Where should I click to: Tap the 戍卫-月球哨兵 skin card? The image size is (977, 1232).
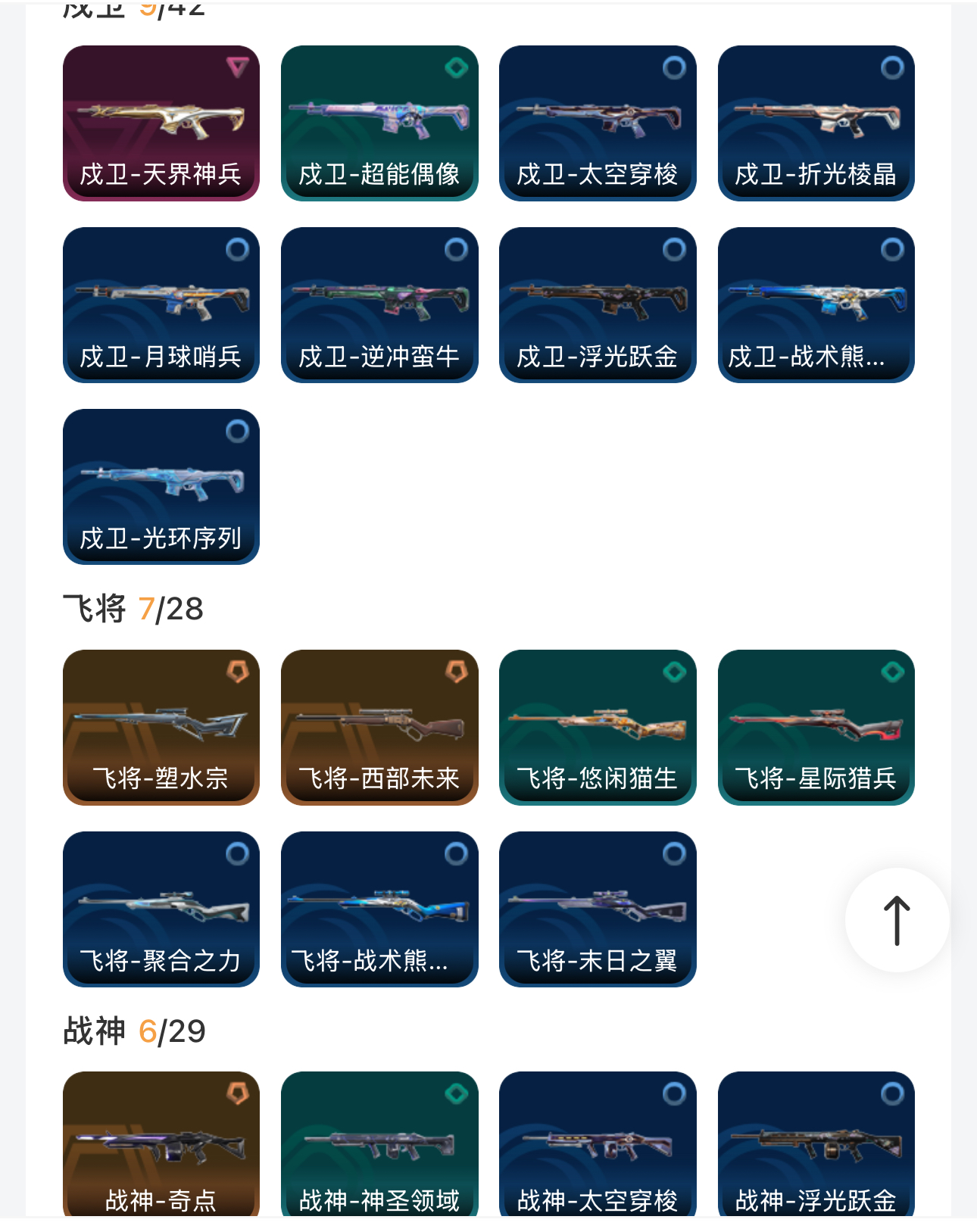pyautogui.click(x=161, y=305)
